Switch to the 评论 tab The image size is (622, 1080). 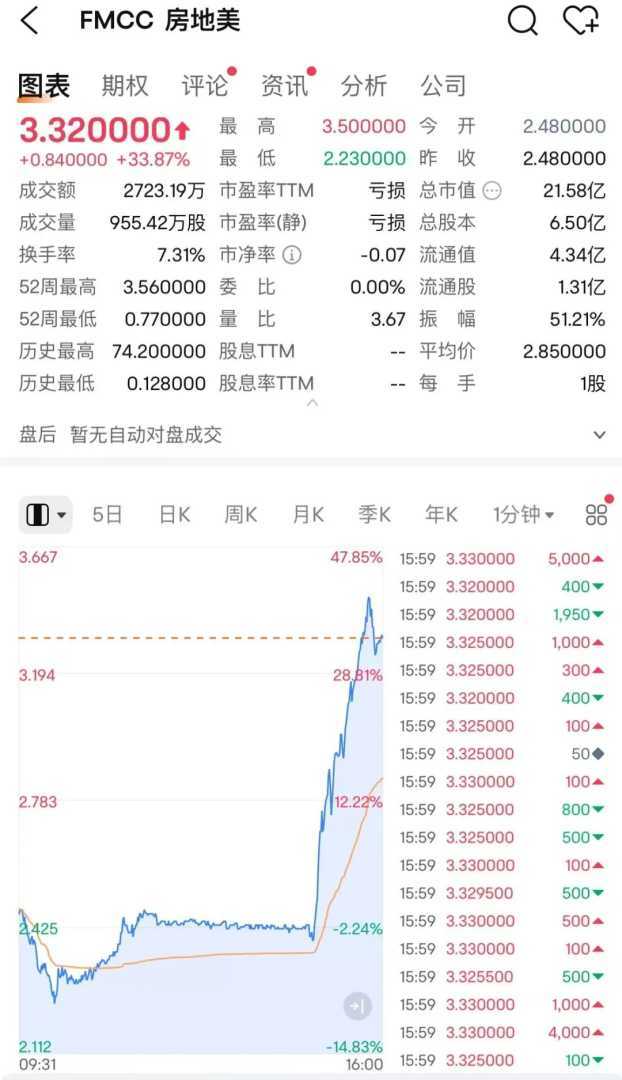click(205, 86)
